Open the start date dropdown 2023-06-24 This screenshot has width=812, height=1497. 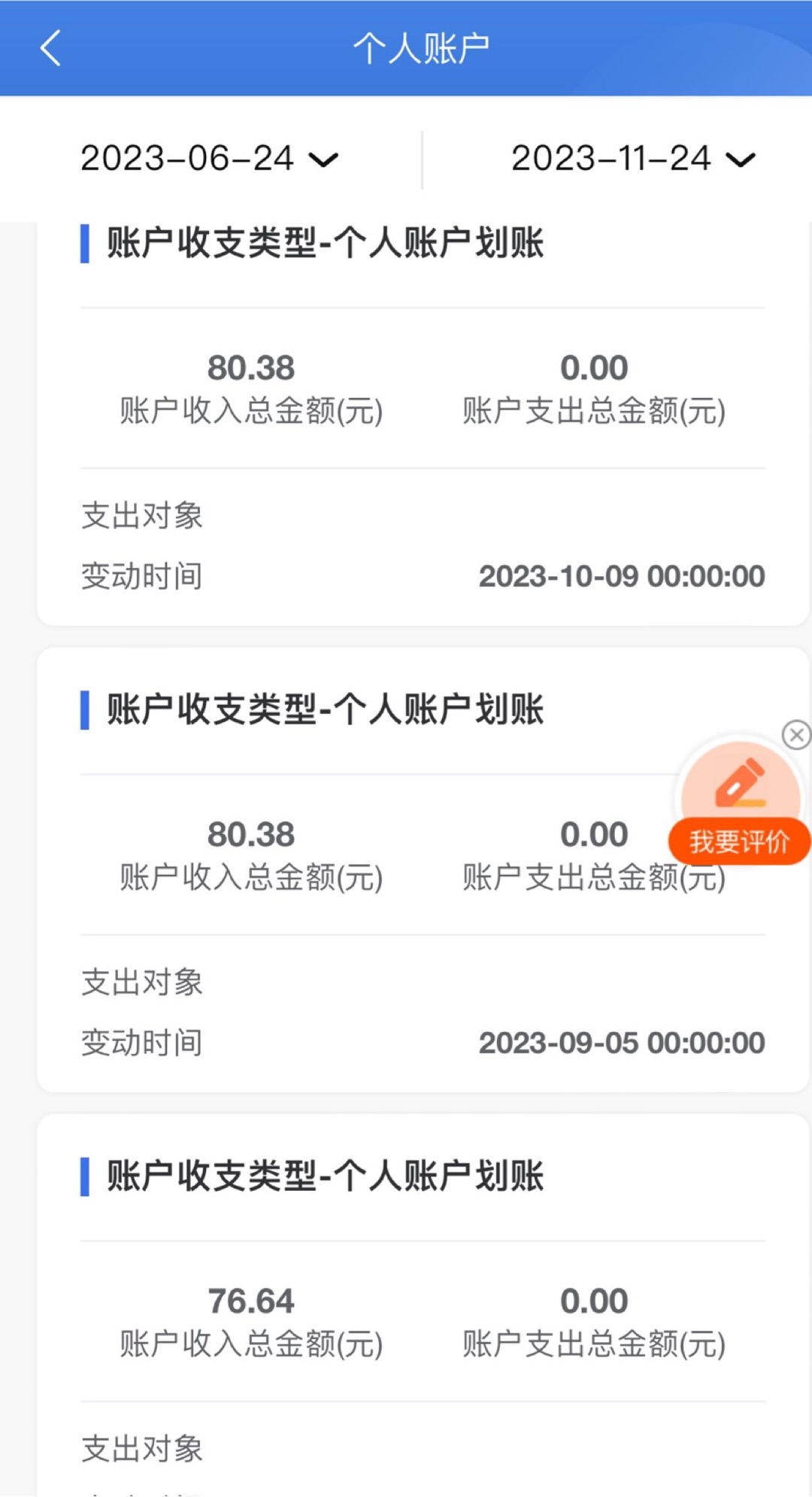pos(210,159)
